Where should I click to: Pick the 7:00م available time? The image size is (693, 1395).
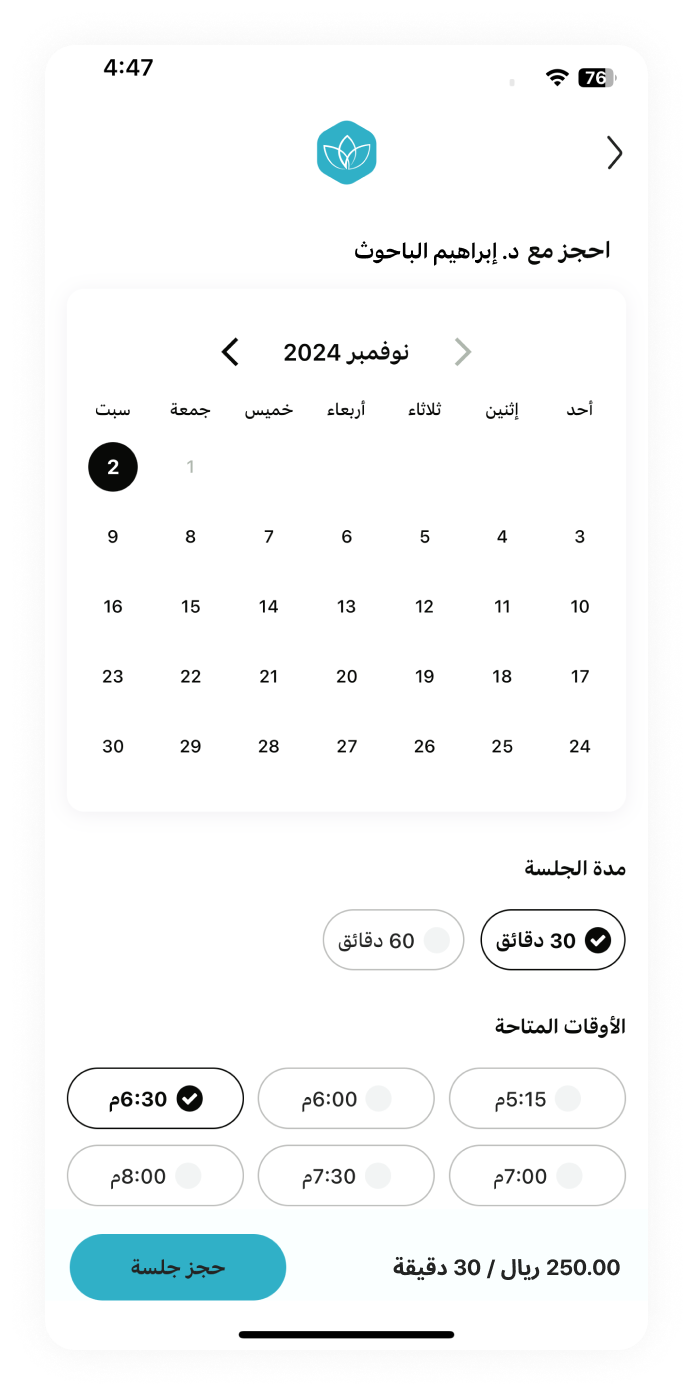point(537,1176)
